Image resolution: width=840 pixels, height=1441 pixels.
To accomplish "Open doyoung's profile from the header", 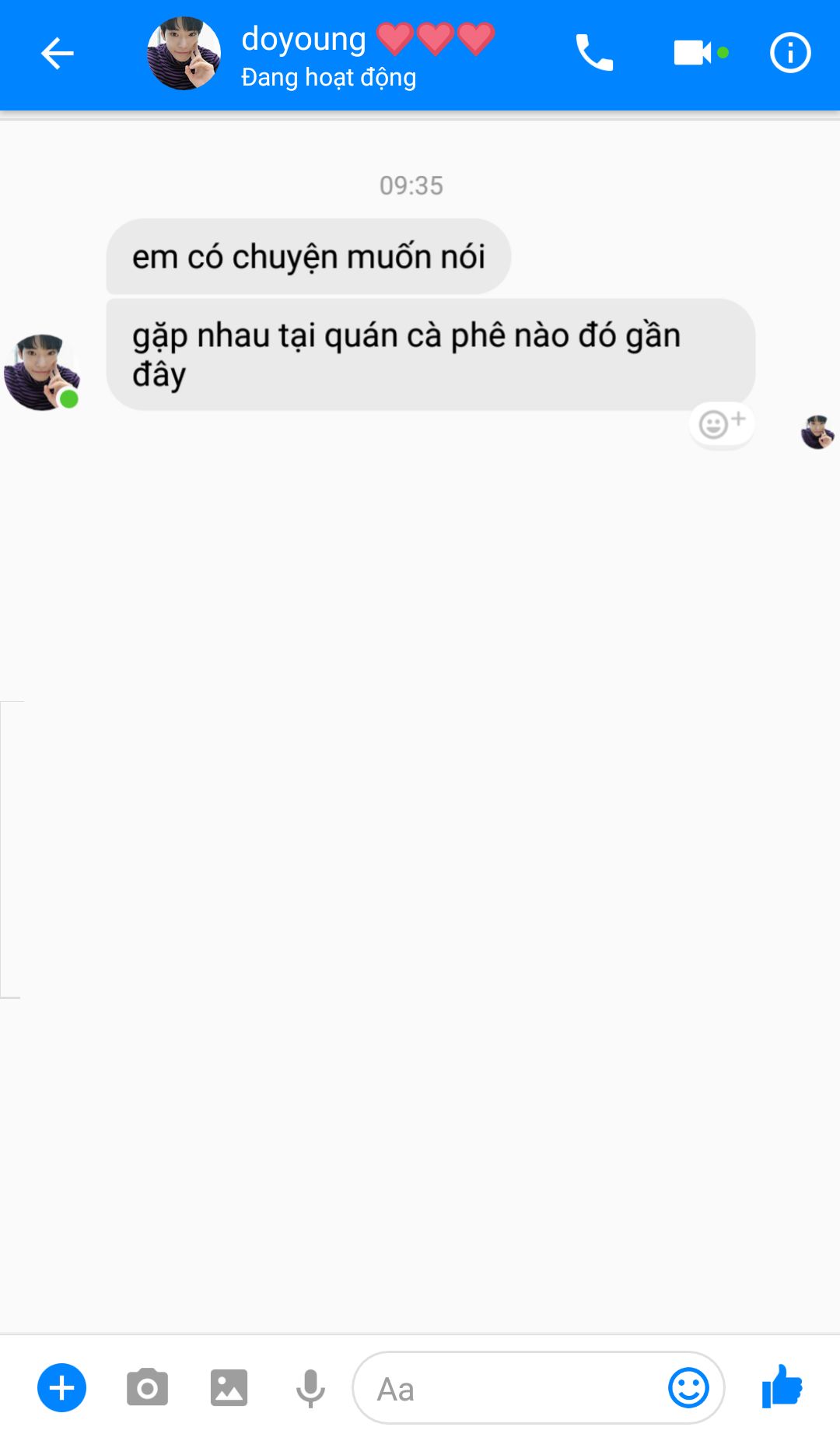I will click(184, 53).
